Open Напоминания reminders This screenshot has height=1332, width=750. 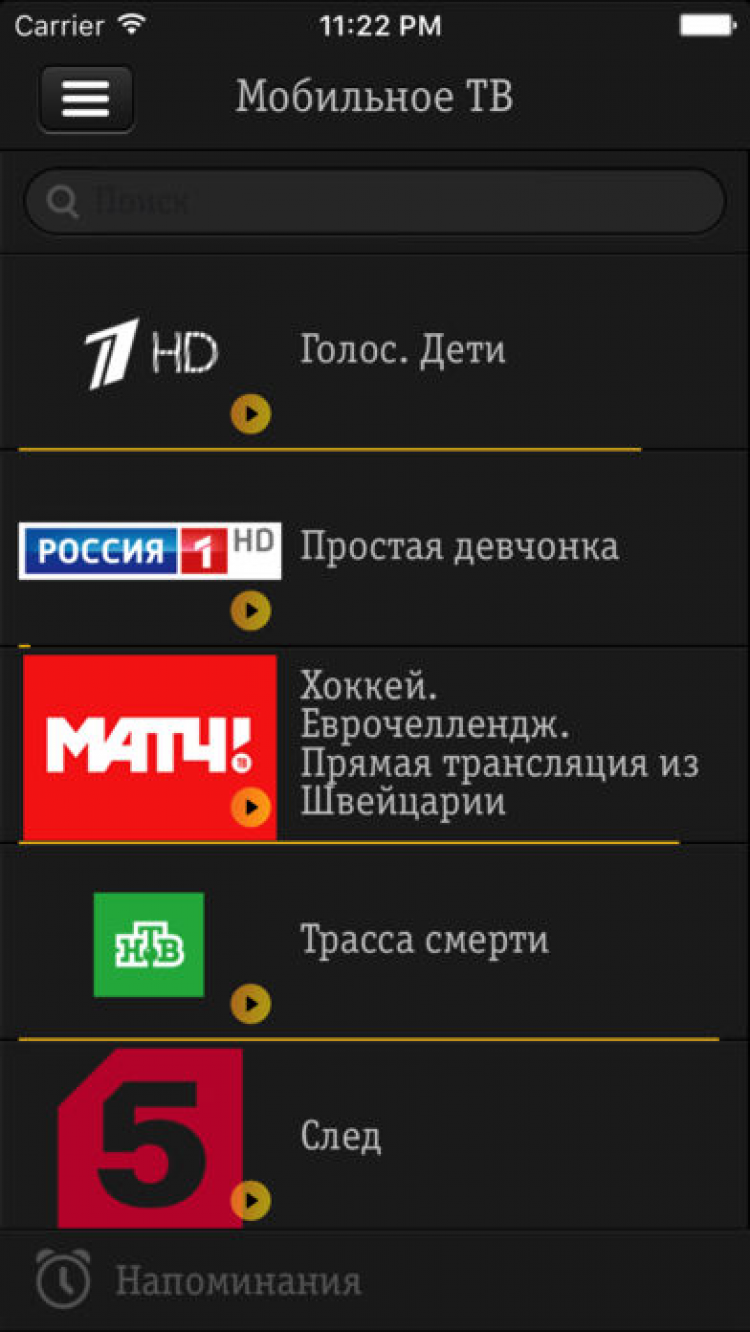[x=200, y=1280]
